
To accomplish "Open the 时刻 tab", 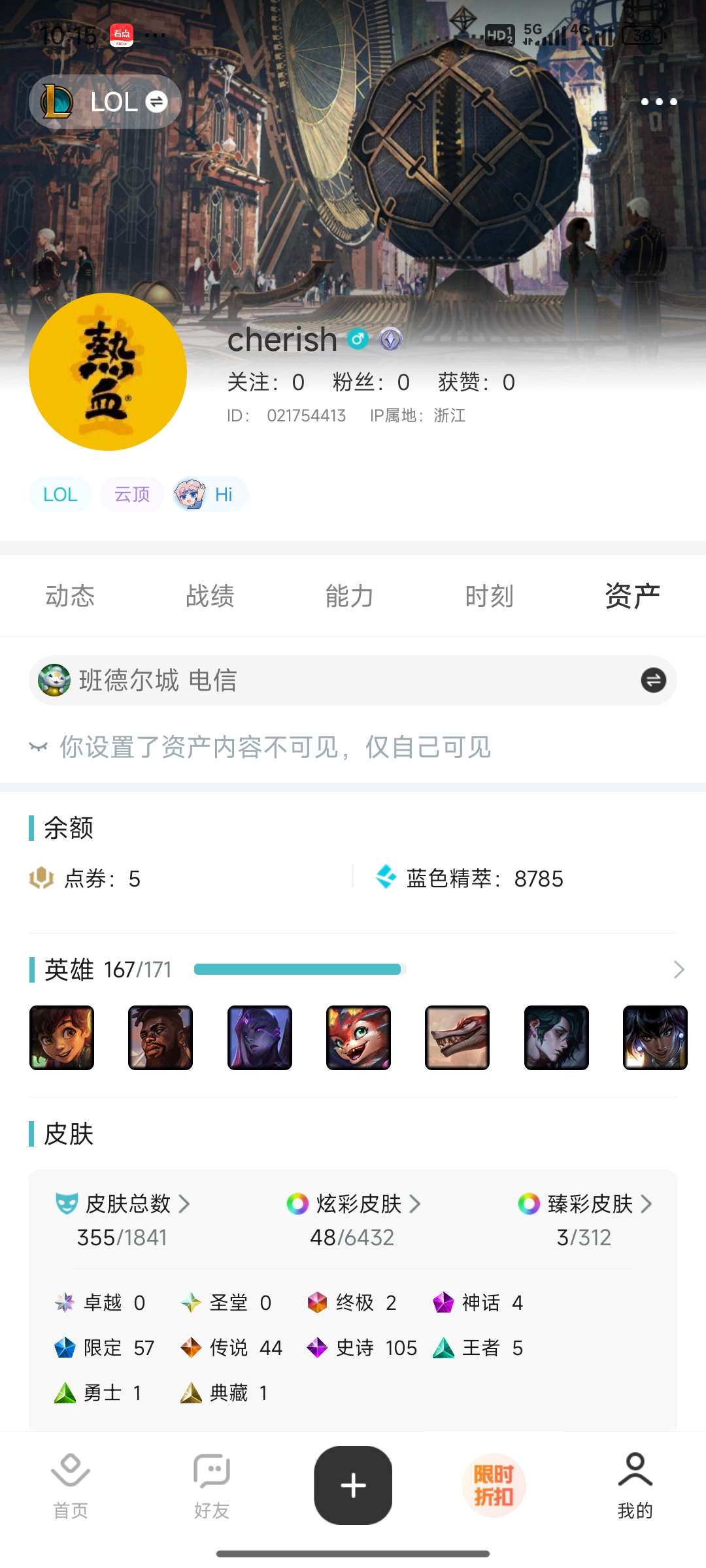I will tap(489, 596).
